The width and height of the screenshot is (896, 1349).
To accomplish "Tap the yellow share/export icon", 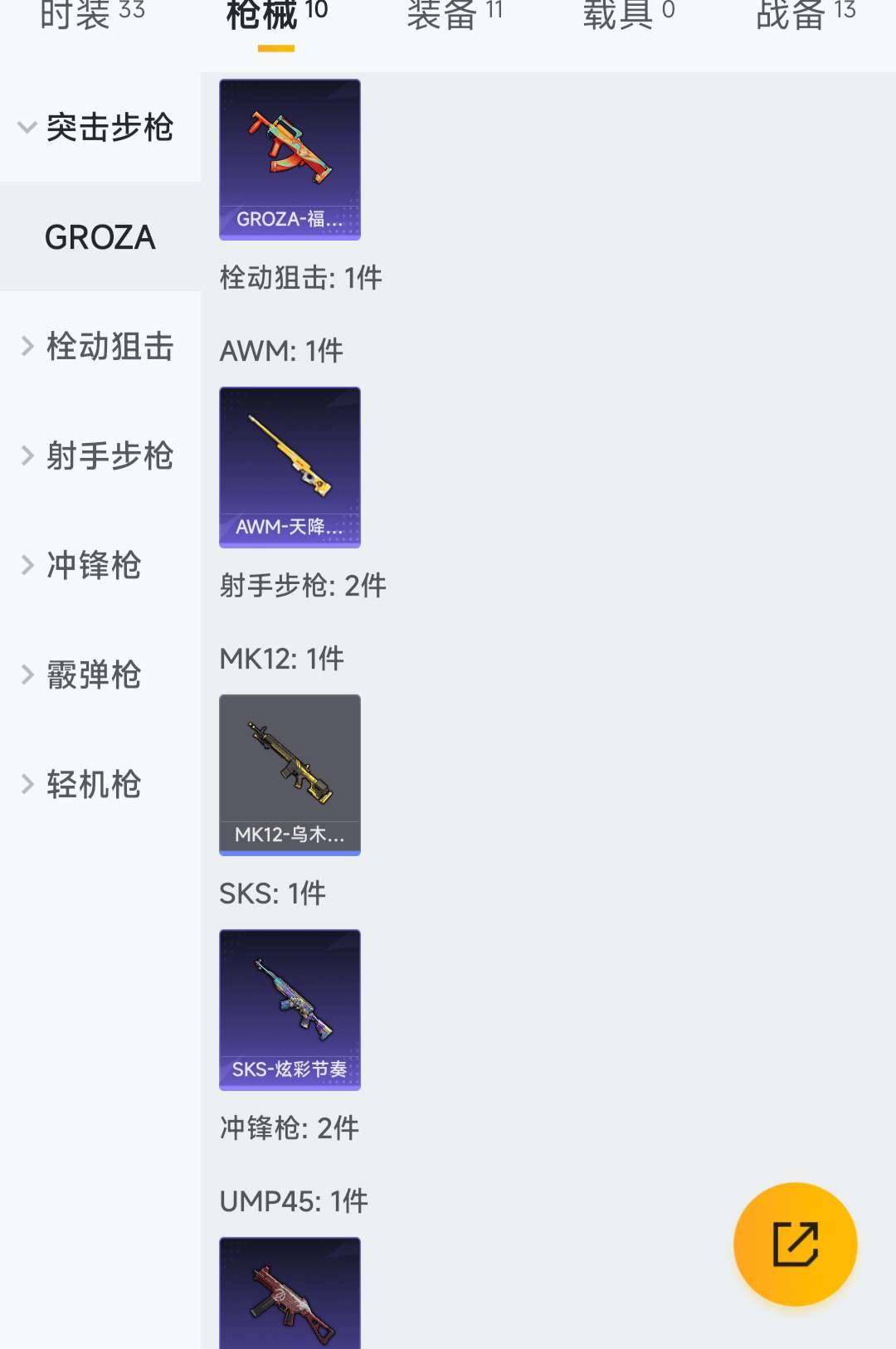I will click(795, 1241).
